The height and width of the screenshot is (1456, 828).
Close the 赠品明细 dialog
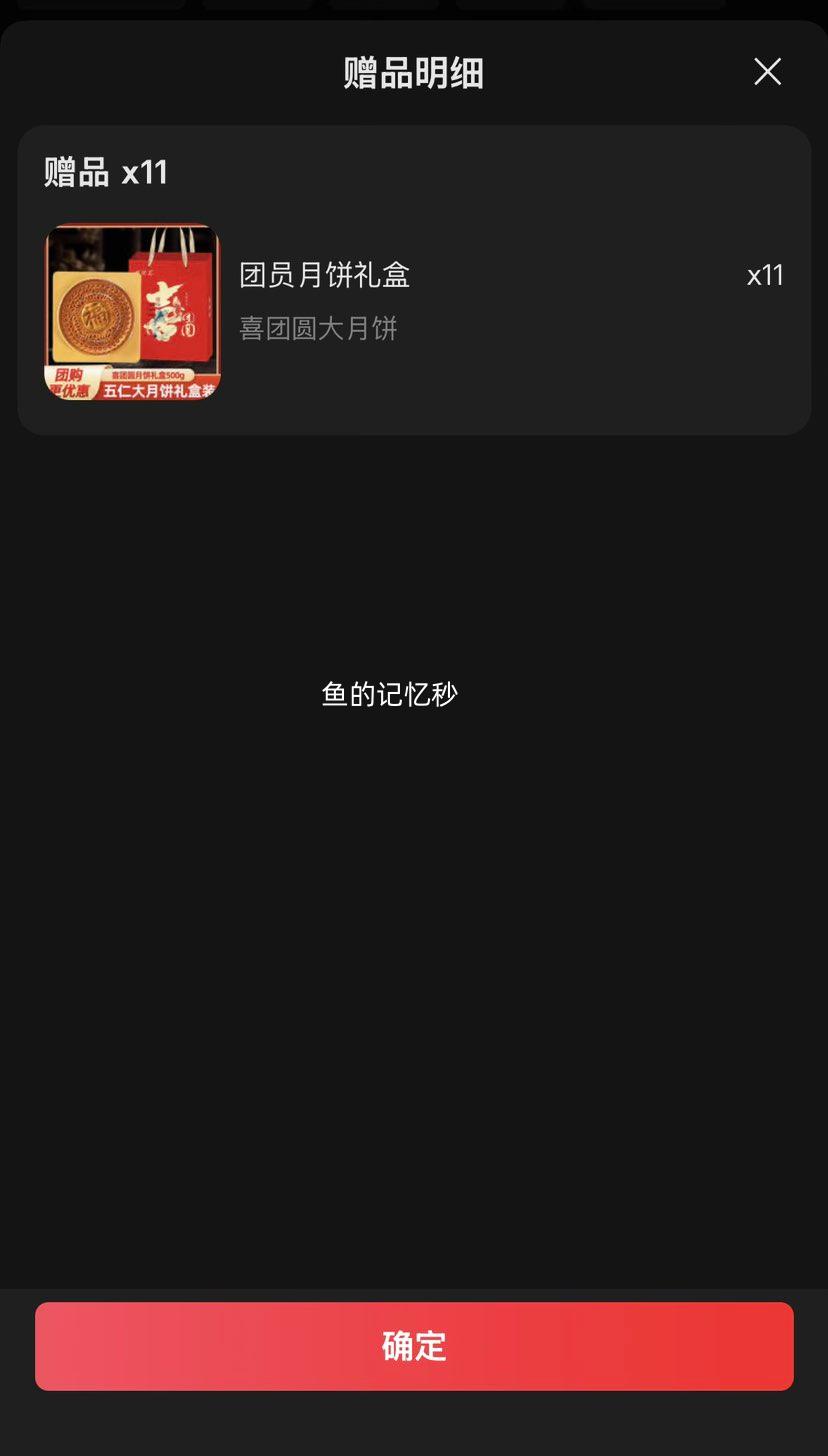point(767,71)
